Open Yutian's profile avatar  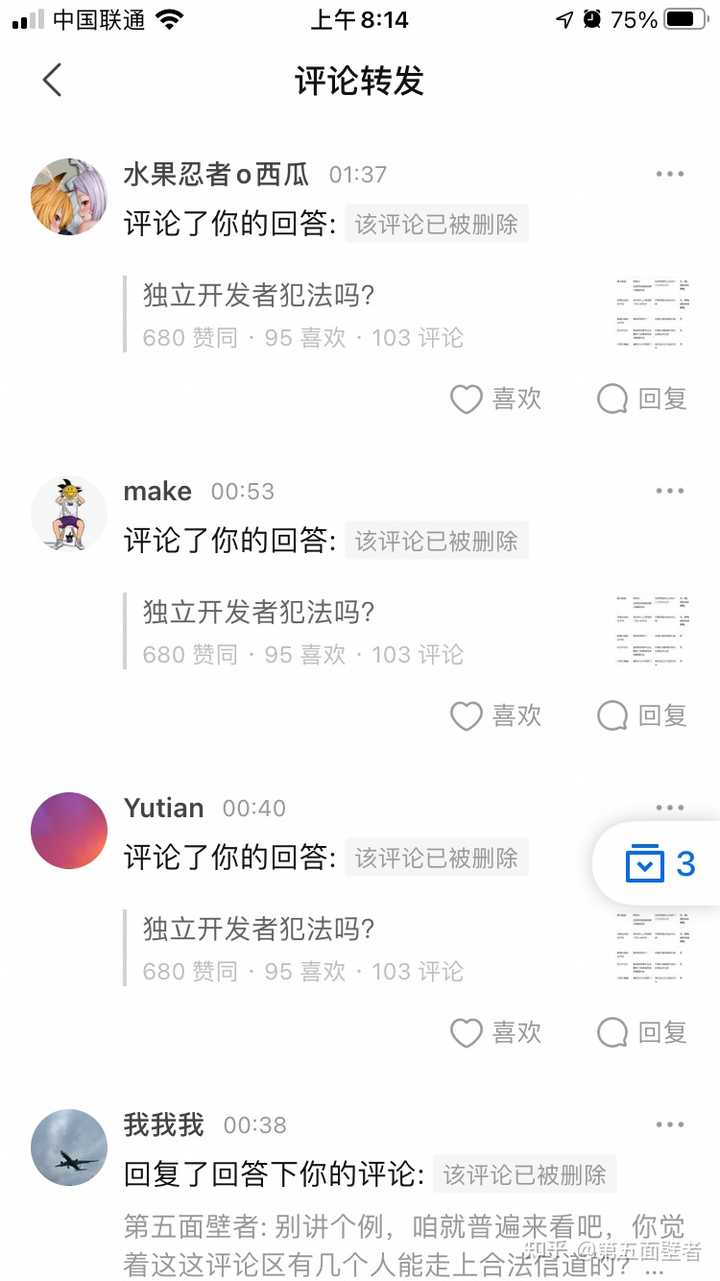tap(69, 830)
